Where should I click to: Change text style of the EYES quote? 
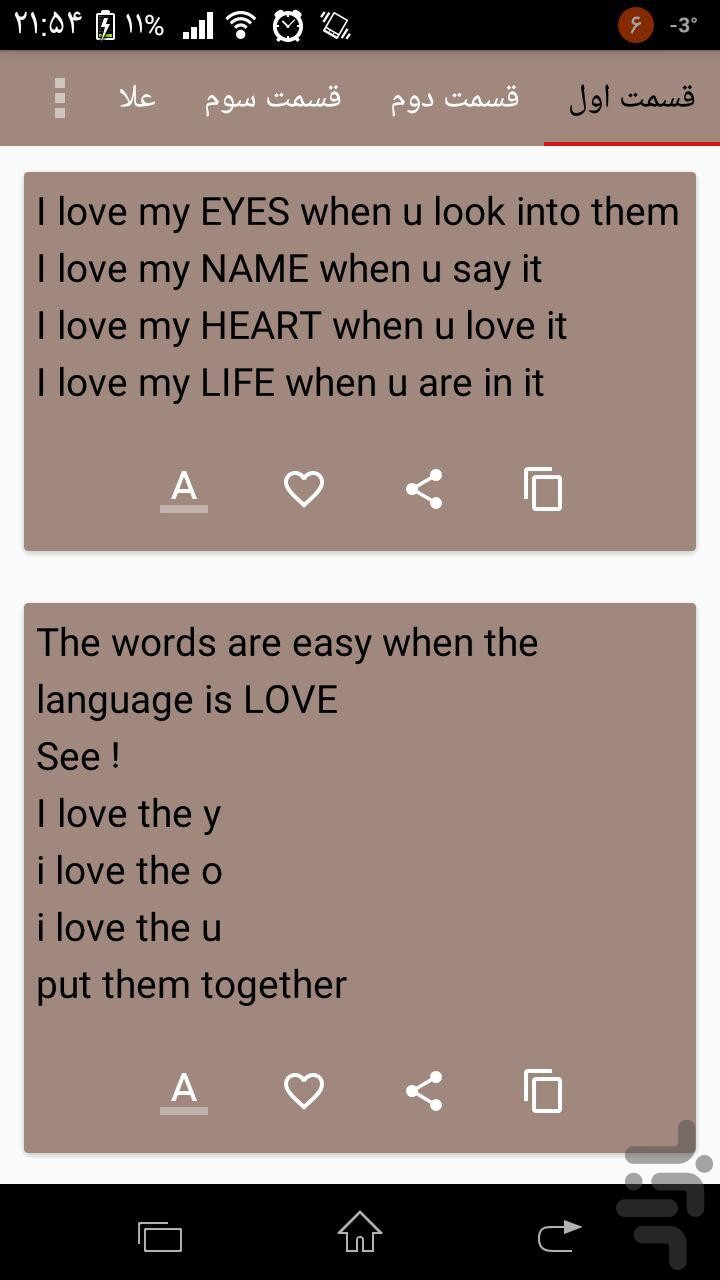pos(184,490)
